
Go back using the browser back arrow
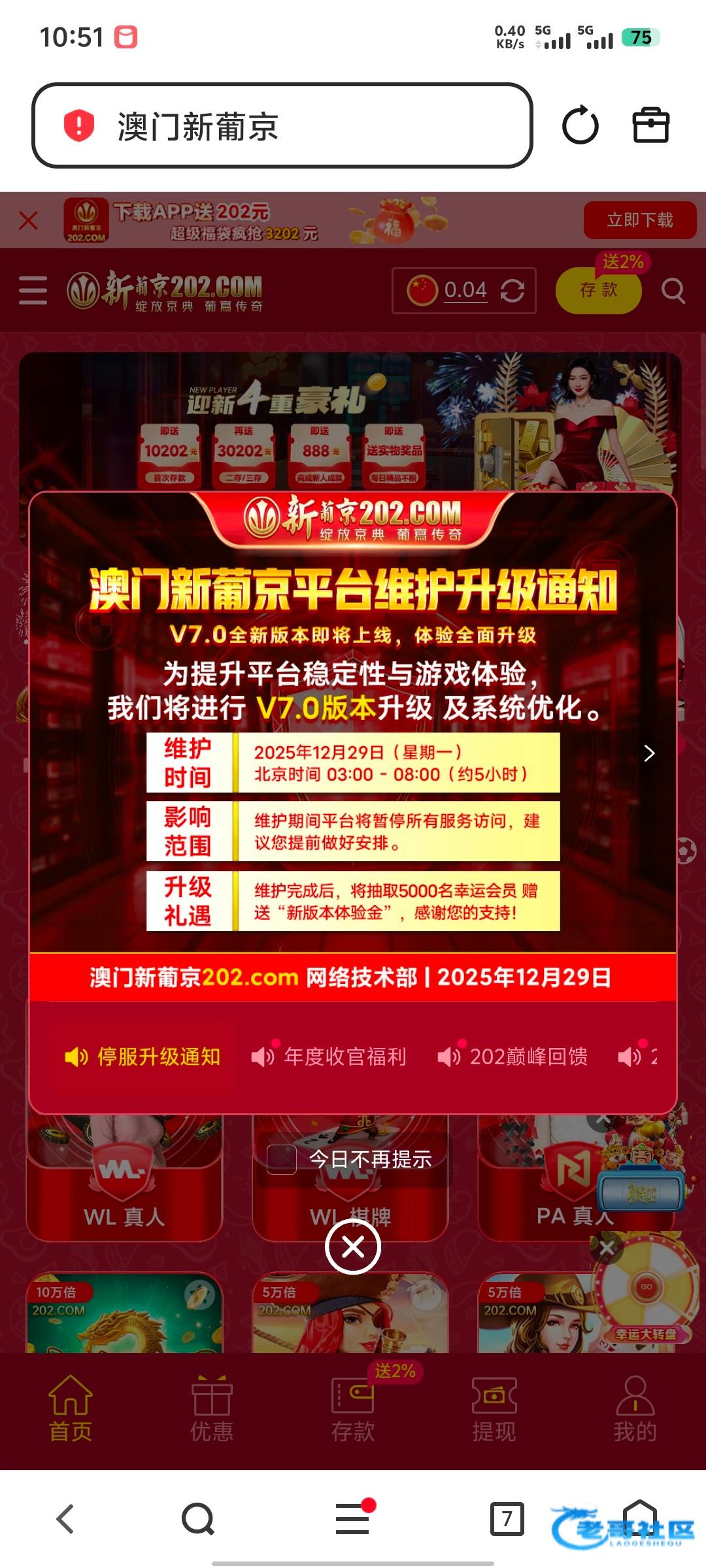pyautogui.click(x=65, y=1518)
